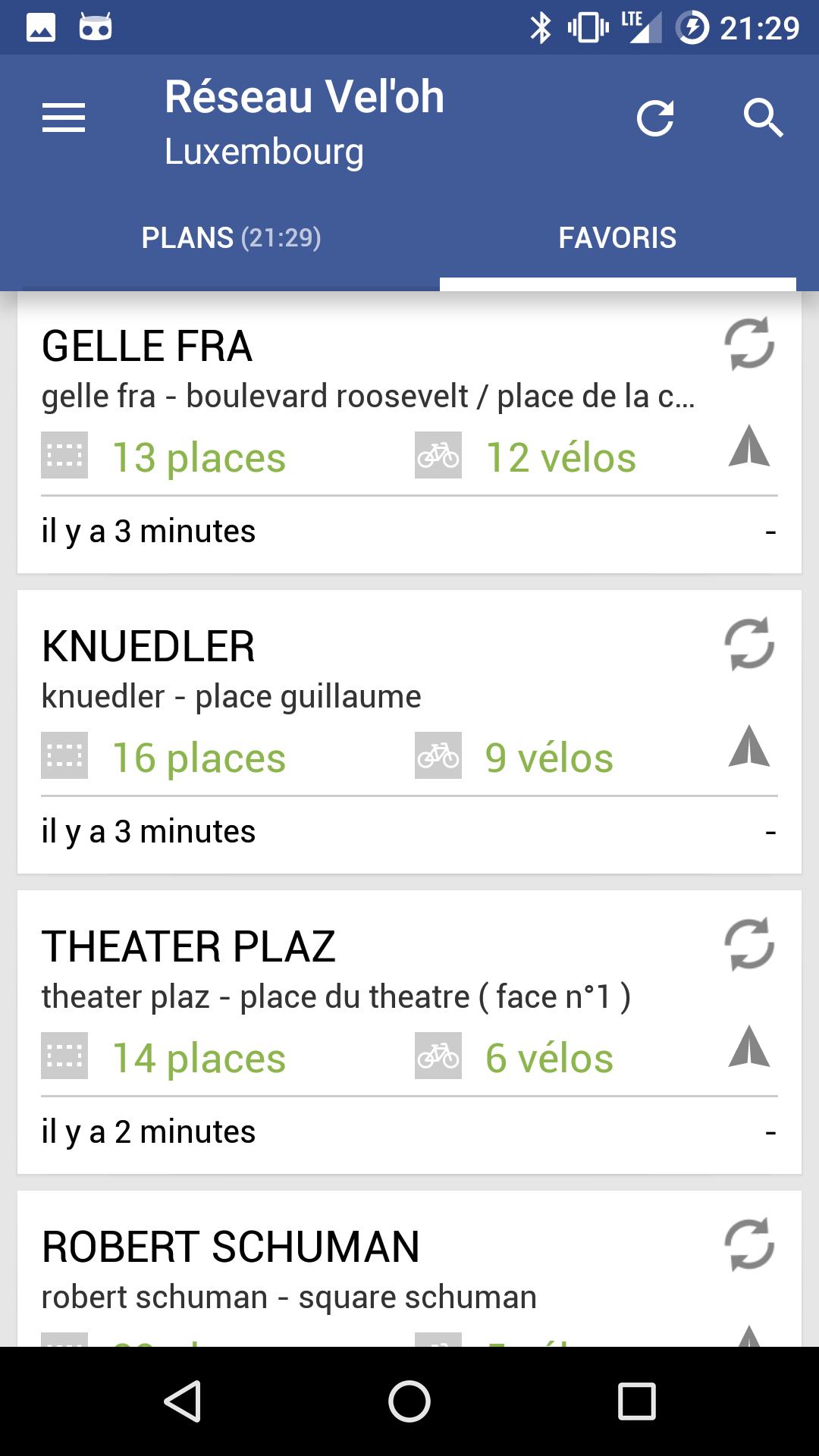Select the FAVORIS tab

(618, 237)
